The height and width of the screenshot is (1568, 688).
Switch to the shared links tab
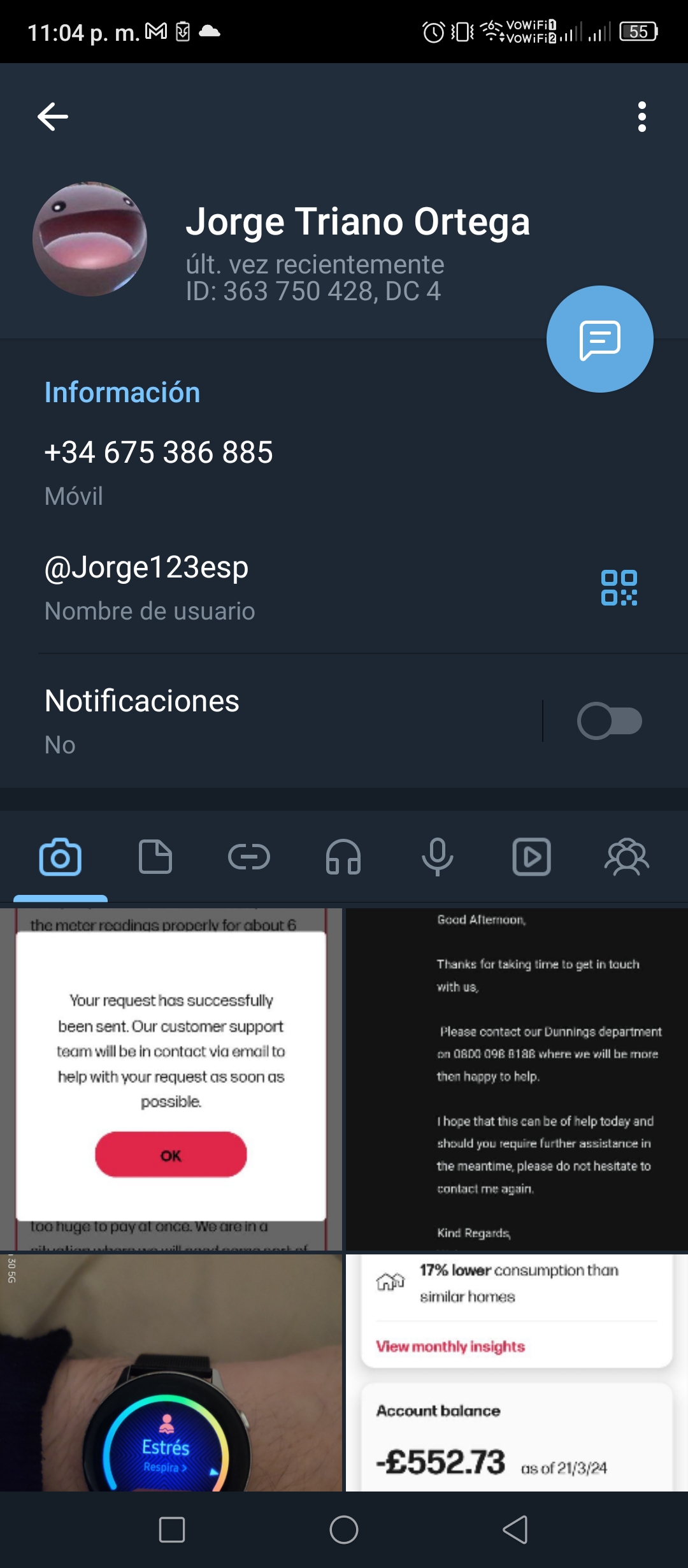point(249,857)
